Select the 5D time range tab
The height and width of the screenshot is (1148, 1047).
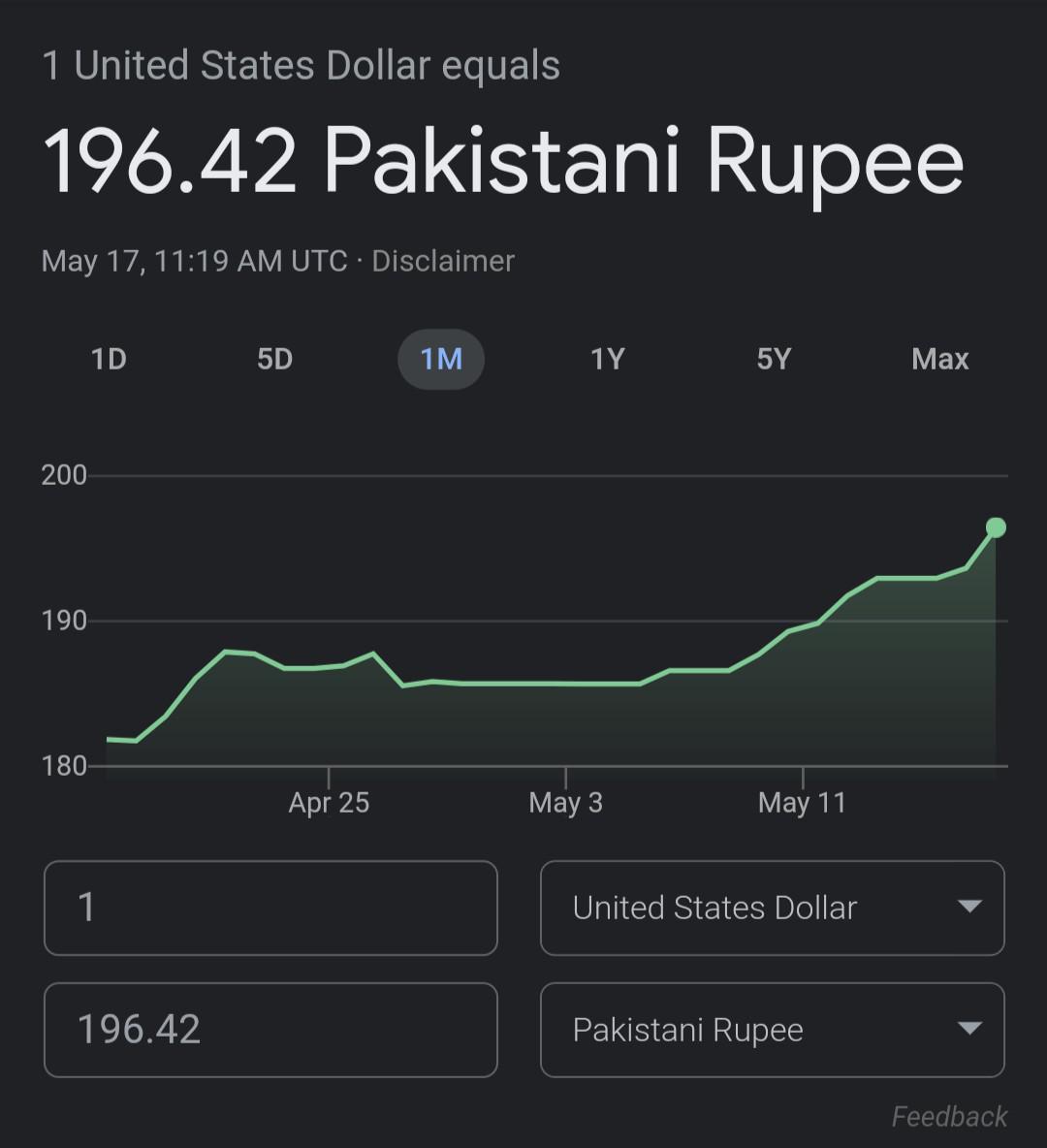tap(274, 359)
